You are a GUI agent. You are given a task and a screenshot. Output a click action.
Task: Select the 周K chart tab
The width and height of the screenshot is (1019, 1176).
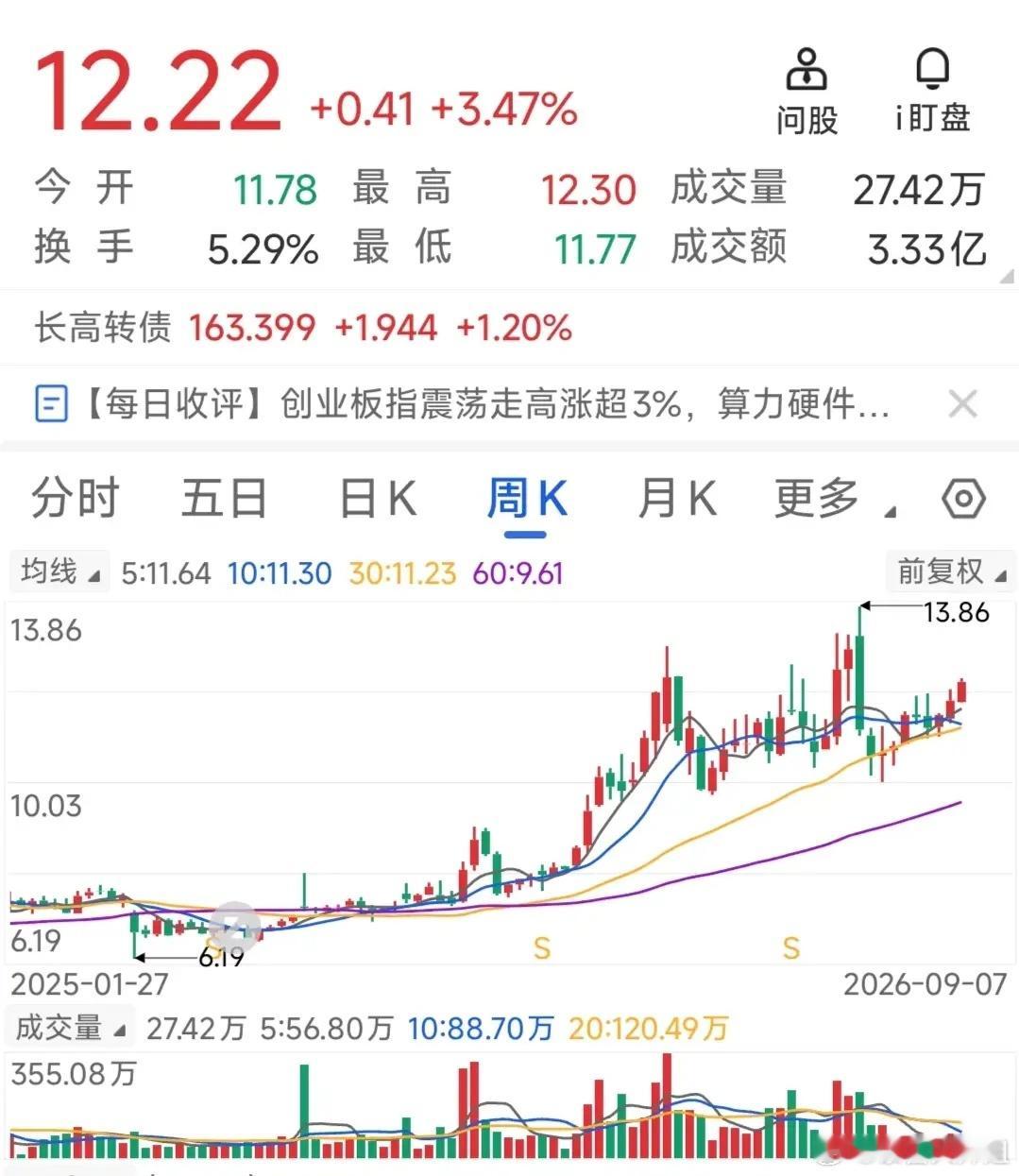tap(527, 498)
